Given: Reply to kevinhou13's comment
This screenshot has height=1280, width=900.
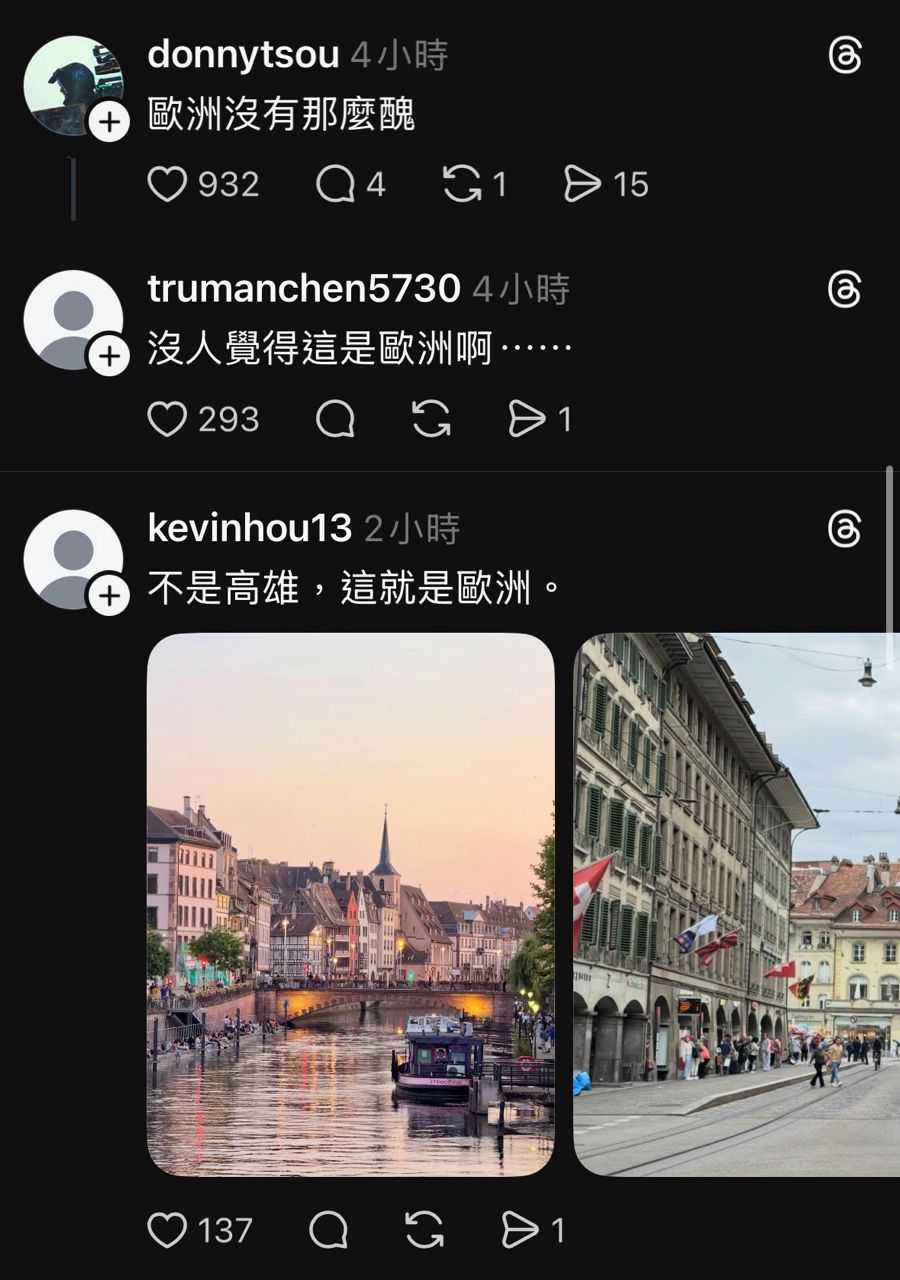Looking at the screenshot, I should [328, 1229].
